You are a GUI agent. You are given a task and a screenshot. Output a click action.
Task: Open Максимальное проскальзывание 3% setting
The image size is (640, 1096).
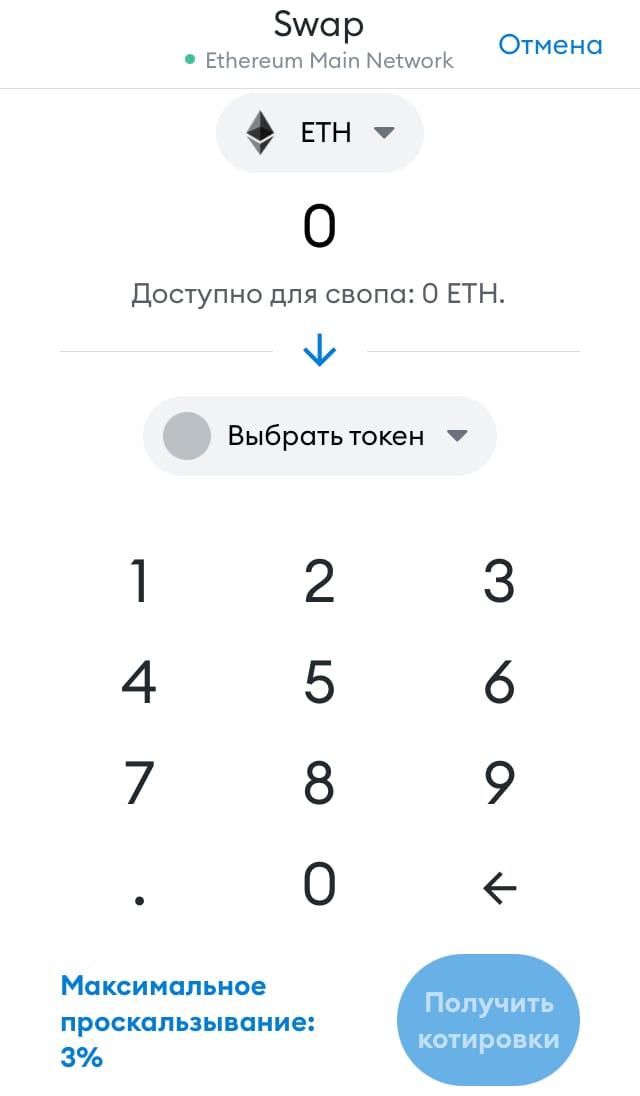tap(187, 1022)
